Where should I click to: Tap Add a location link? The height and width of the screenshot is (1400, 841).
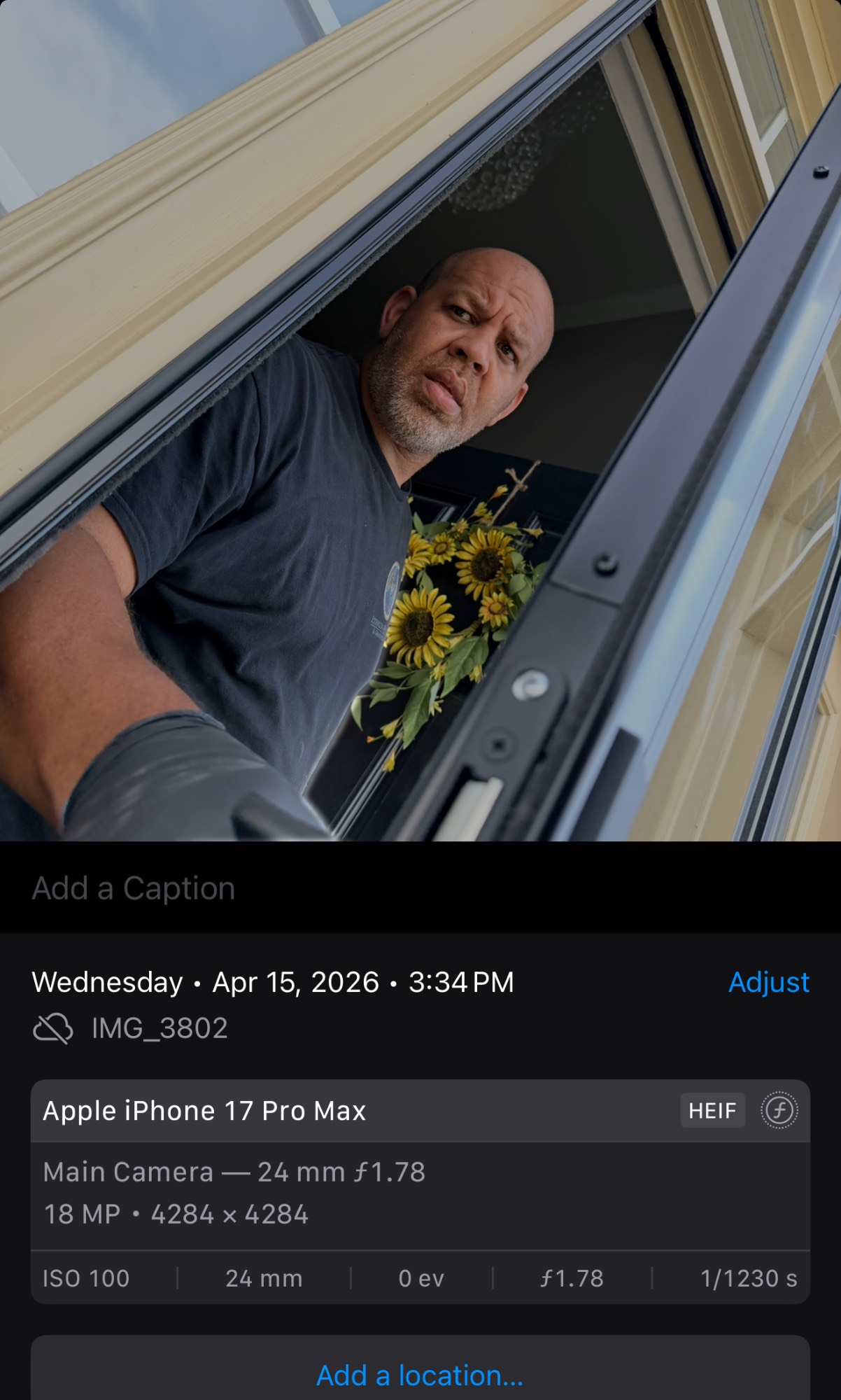[x=420, y=1375]
